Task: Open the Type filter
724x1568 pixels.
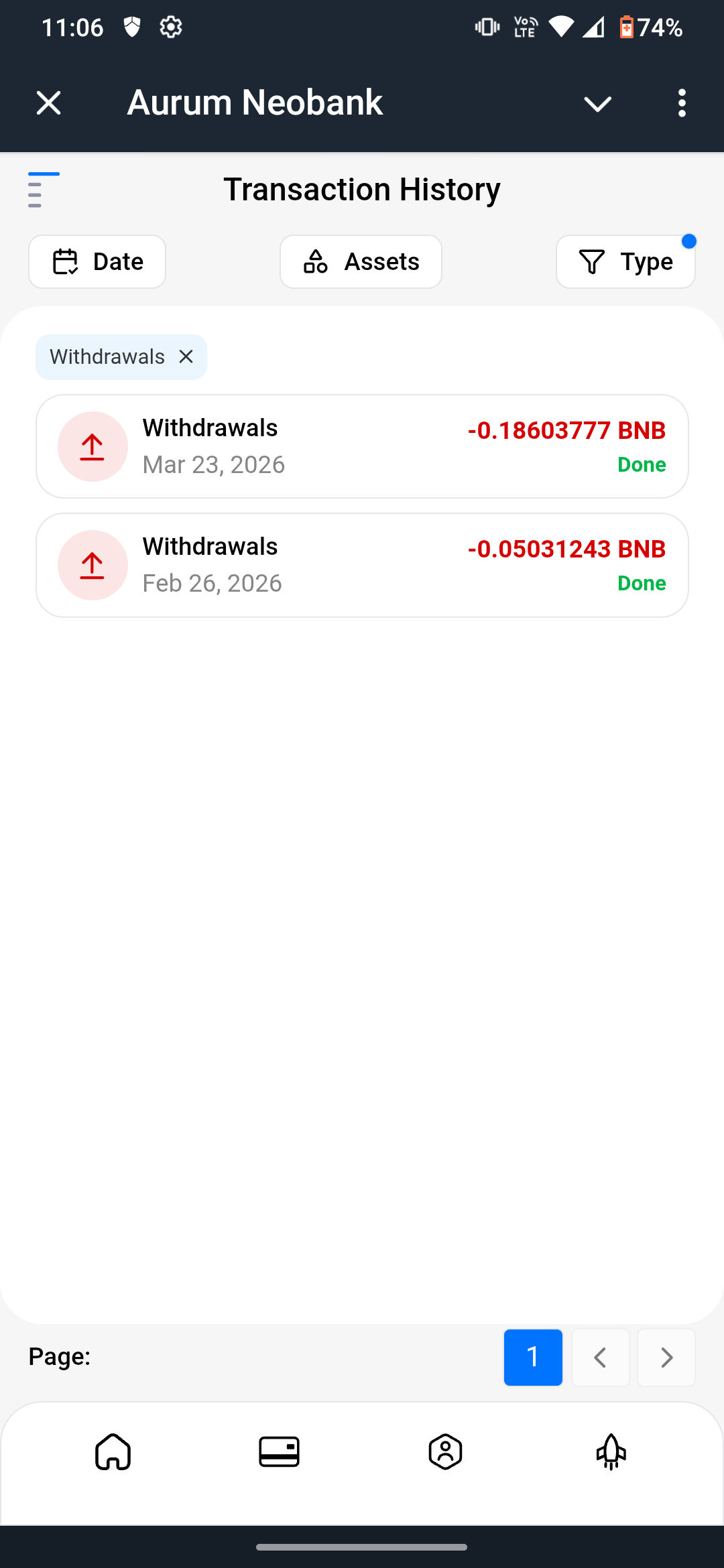Action: pos(625,262)
